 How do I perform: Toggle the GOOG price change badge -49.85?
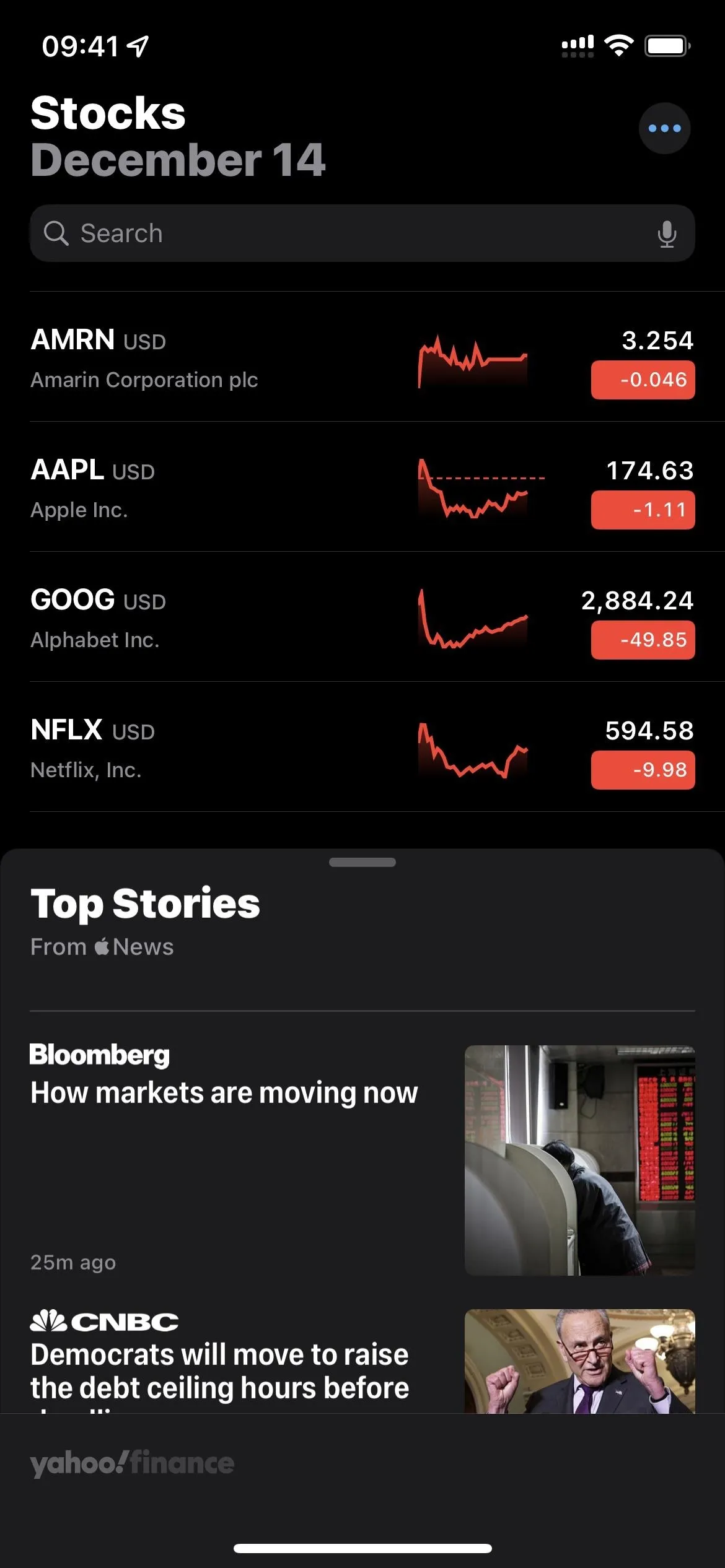click(643, 640)
